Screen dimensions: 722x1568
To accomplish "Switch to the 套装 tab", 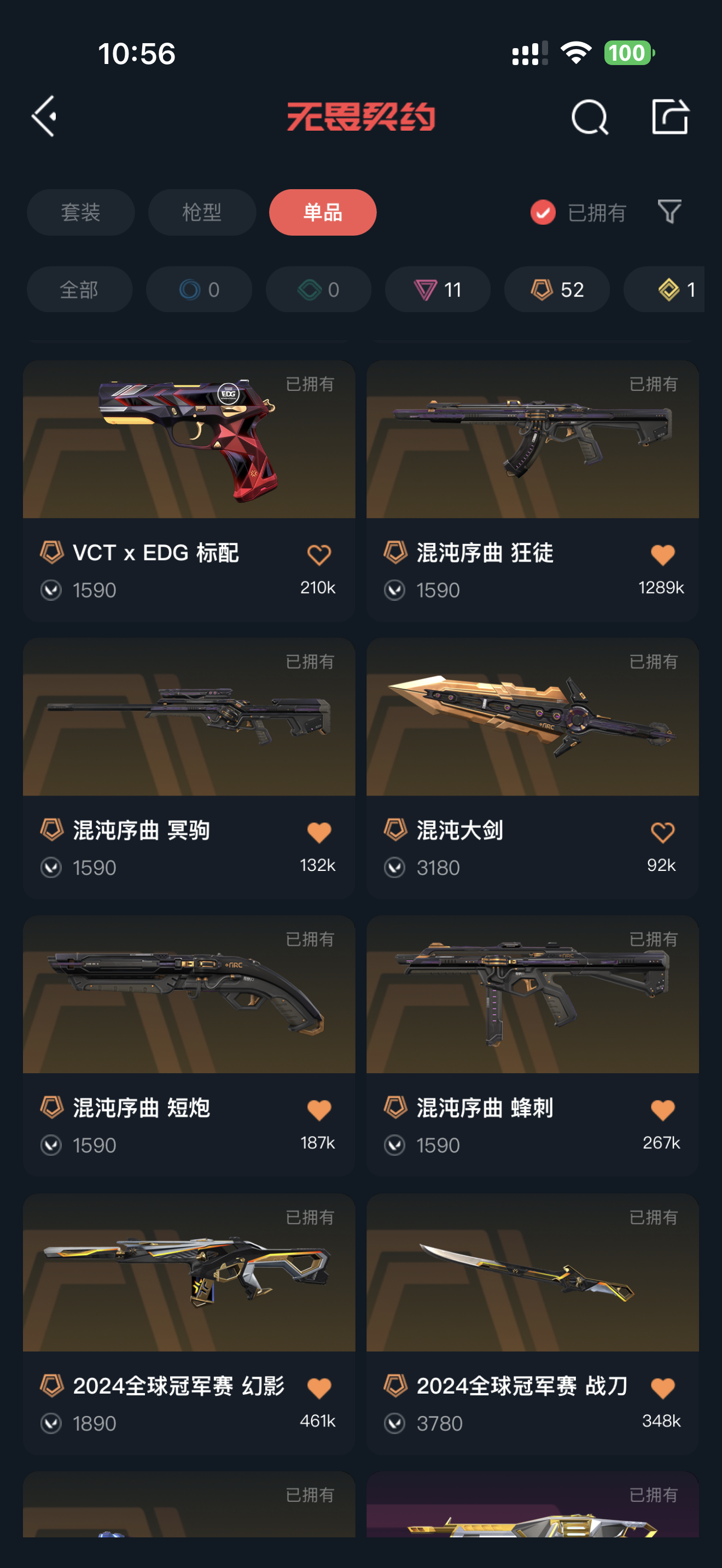I will click(80, 213).
